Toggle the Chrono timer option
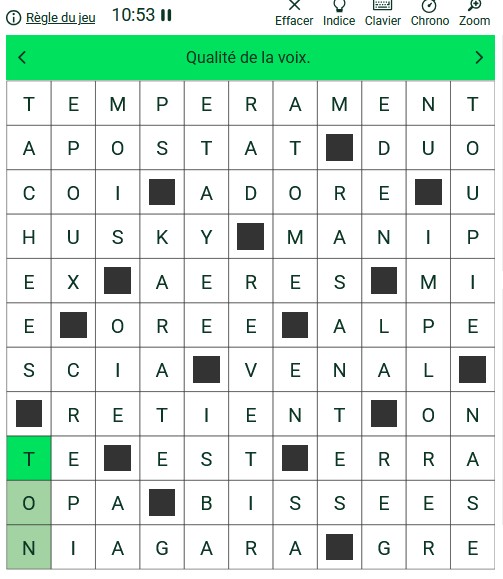The image size is (503, 579). [430, 14]
